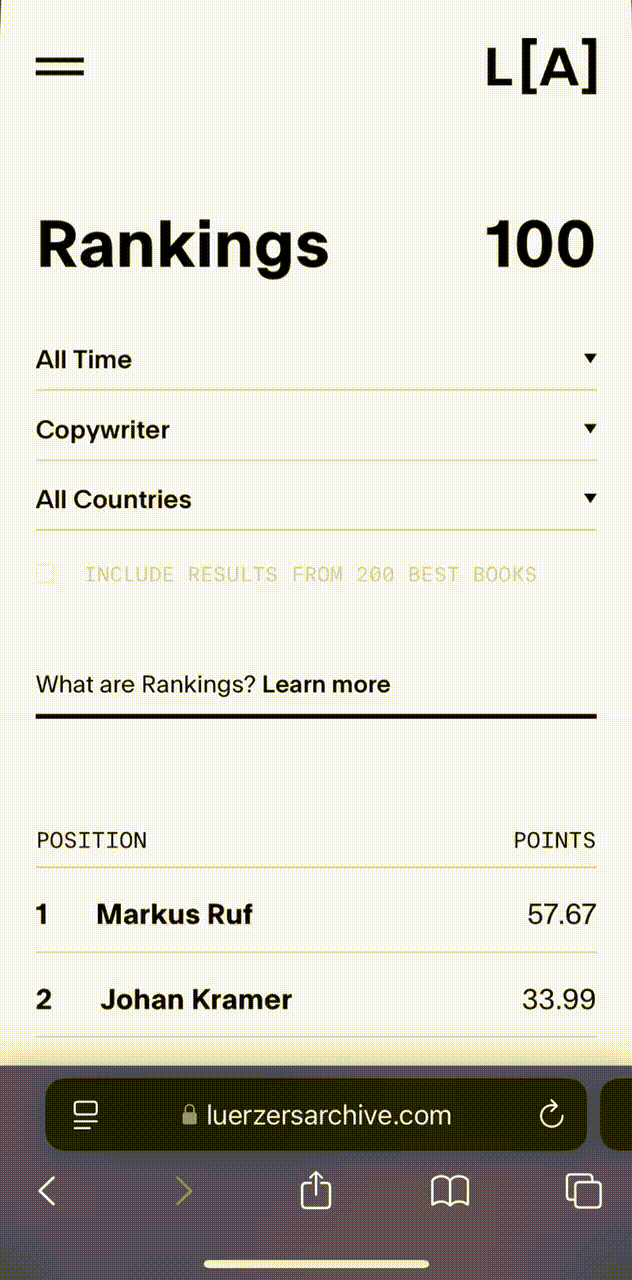The width and height of the screenshot is (632, 1280).
Task: Open the hamburger menu
Action: pos(60,67)
